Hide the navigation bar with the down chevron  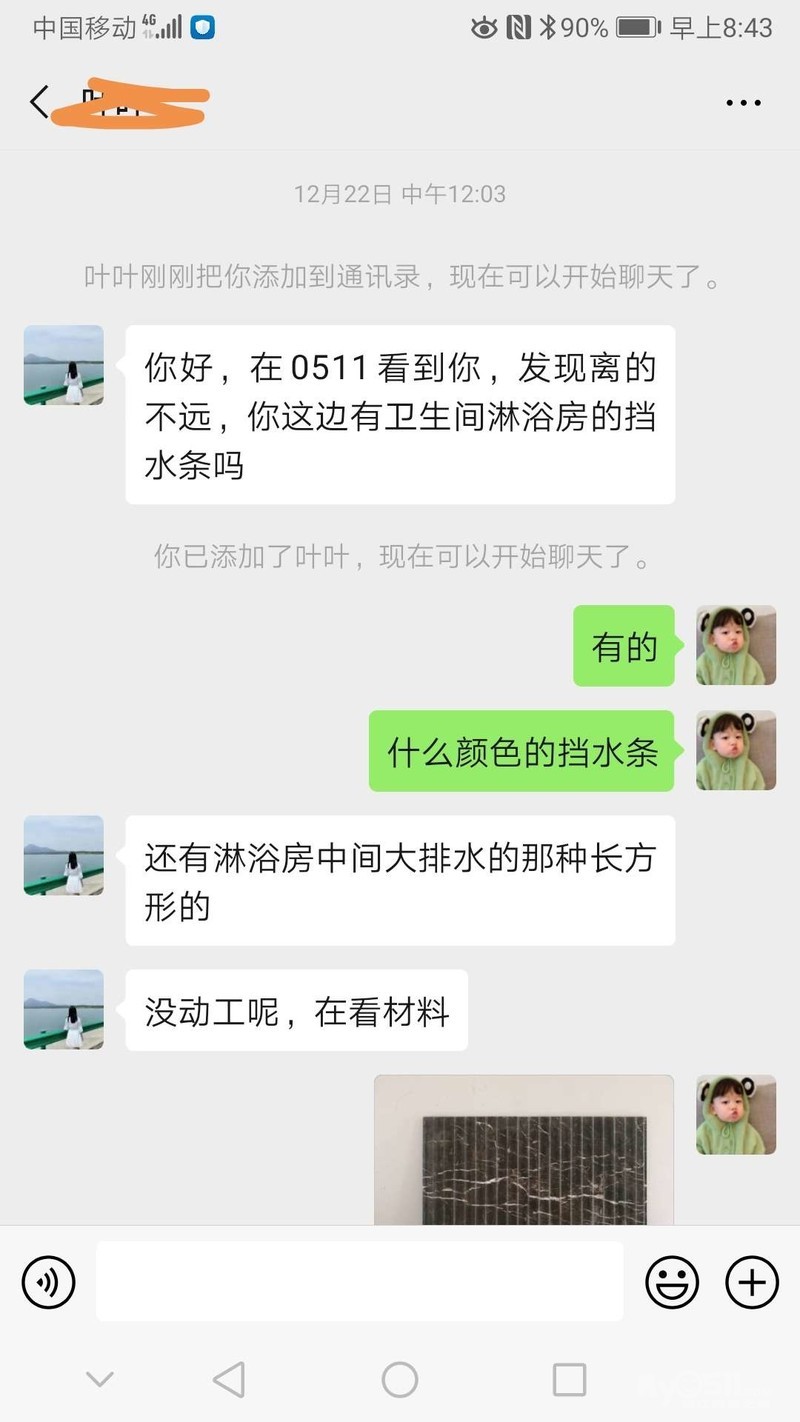100,1380
